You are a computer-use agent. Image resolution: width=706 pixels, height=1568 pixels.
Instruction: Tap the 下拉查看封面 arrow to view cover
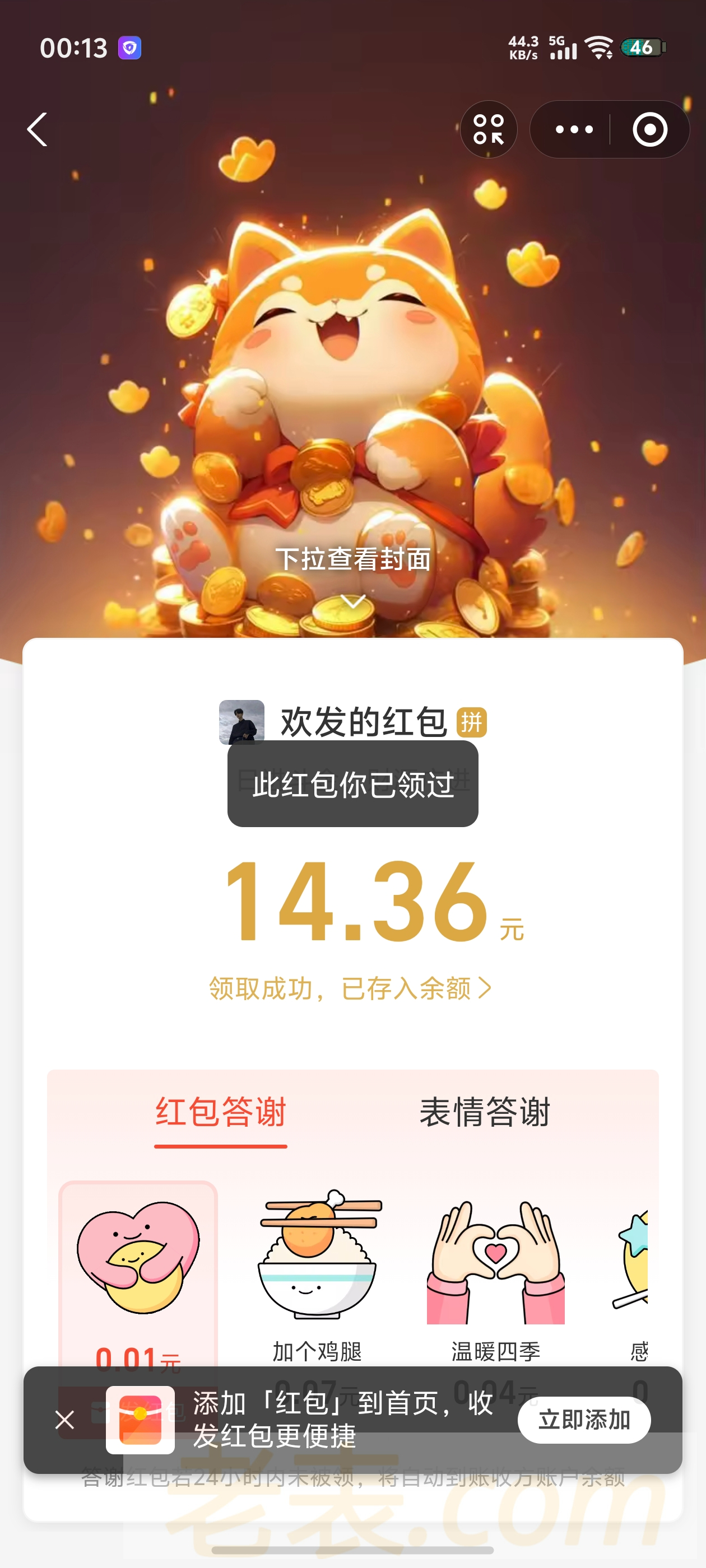coord(352,601)
